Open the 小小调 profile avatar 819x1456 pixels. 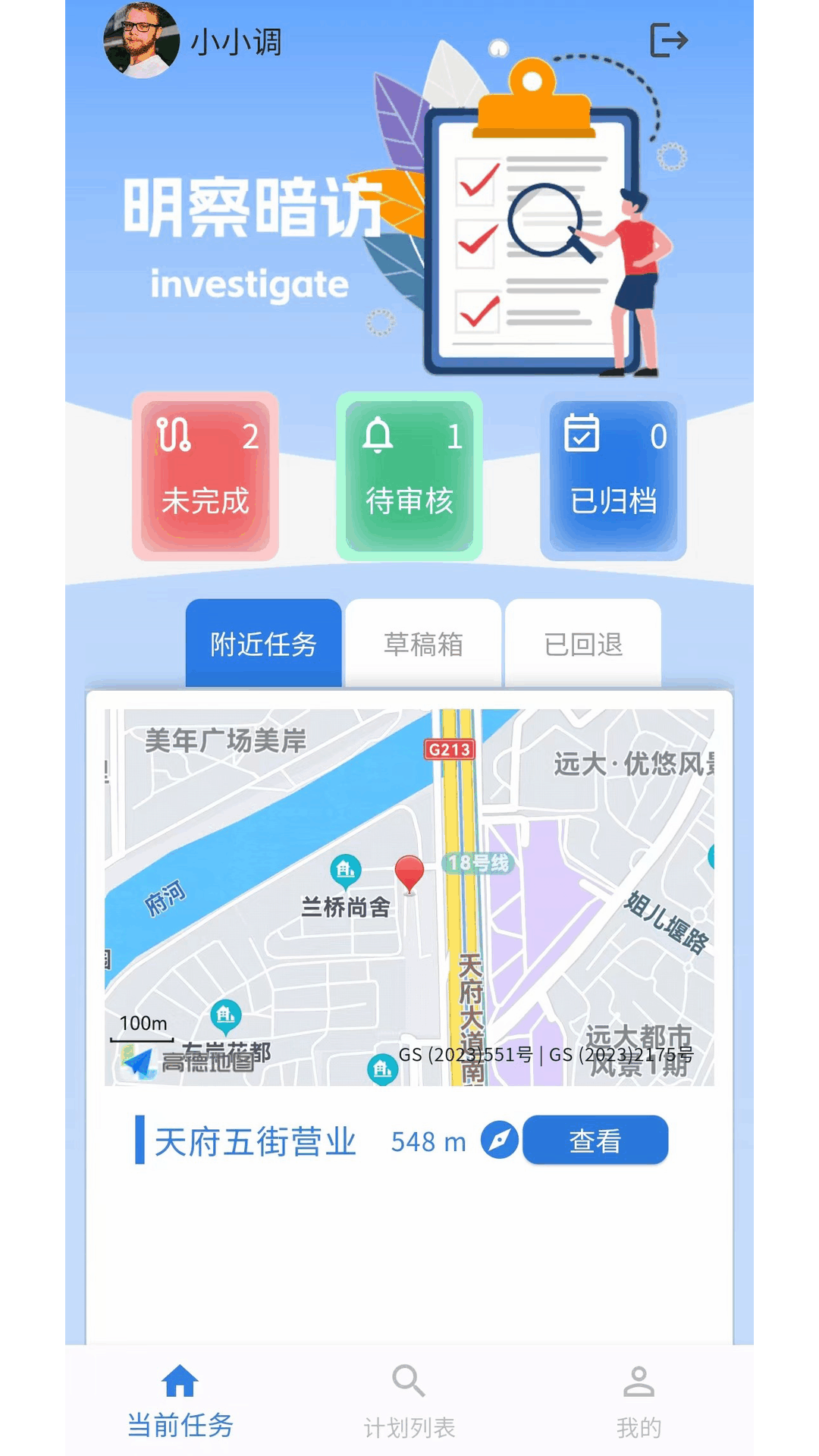pos(141,40)
